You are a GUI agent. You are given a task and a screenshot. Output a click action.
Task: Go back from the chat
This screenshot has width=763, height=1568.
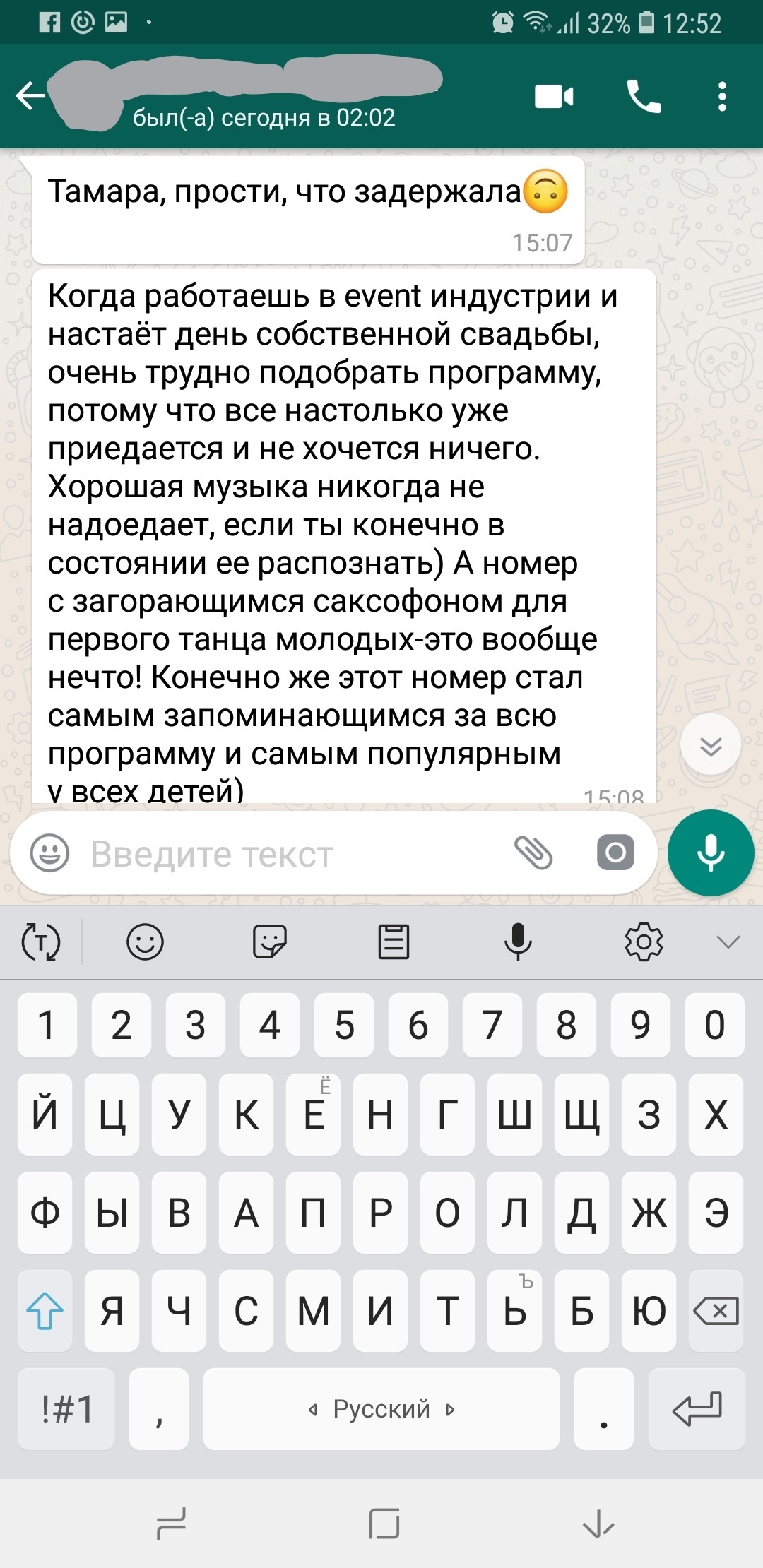[30, 96]
